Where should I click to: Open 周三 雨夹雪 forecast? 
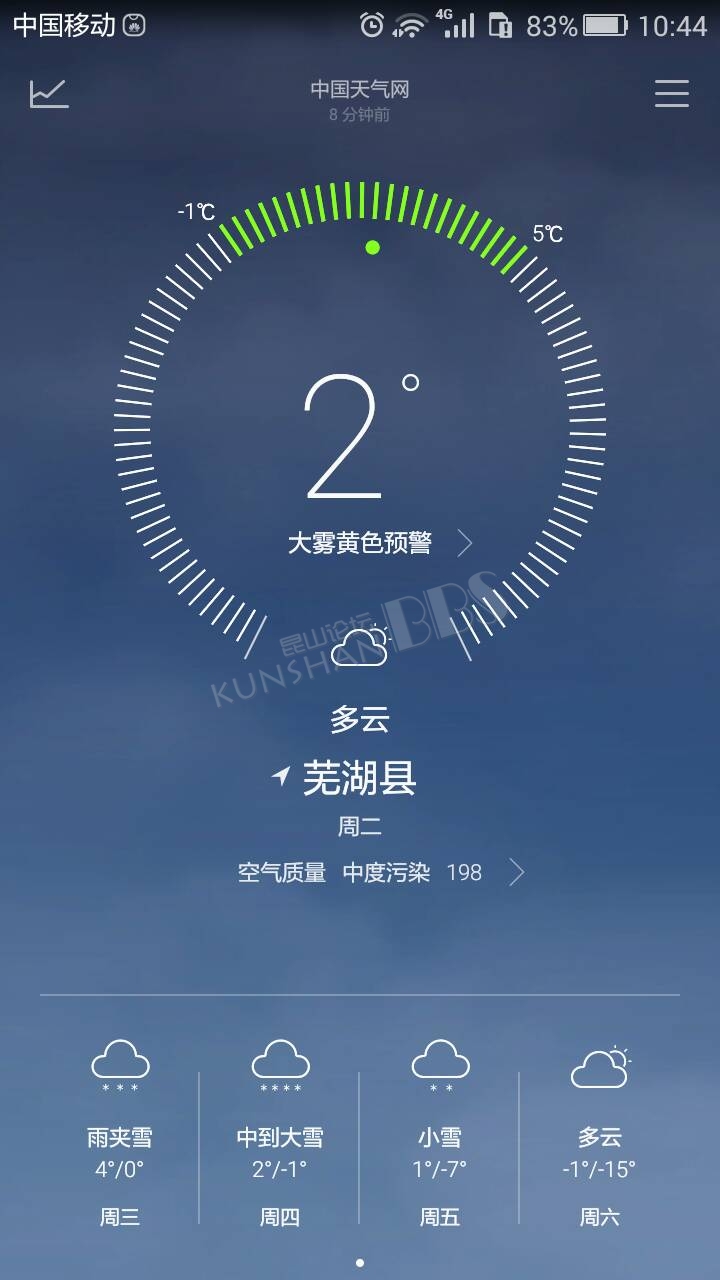coord(120,1133)
